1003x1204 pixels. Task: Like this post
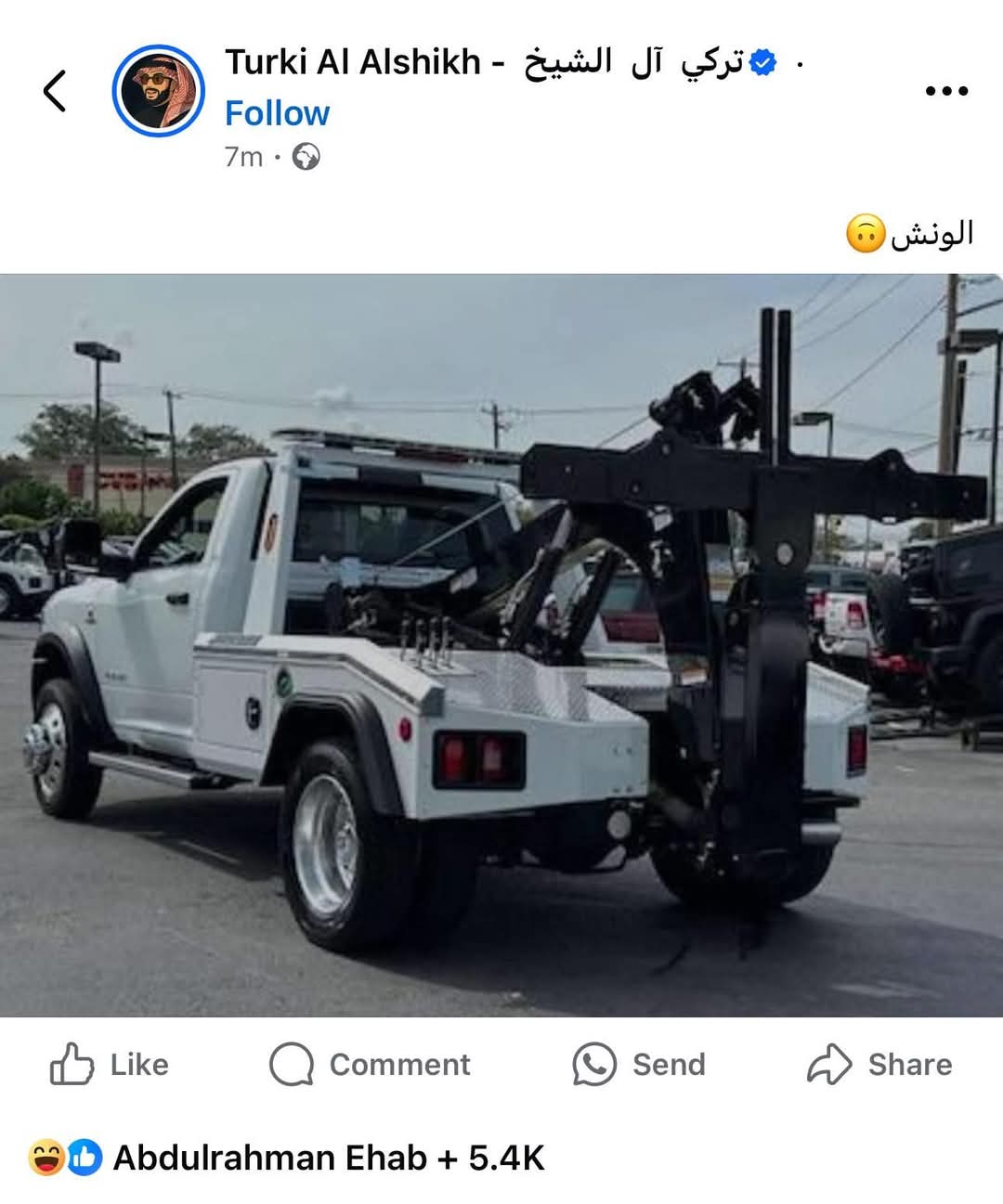pyautogui.click(x=110, y=1064)
